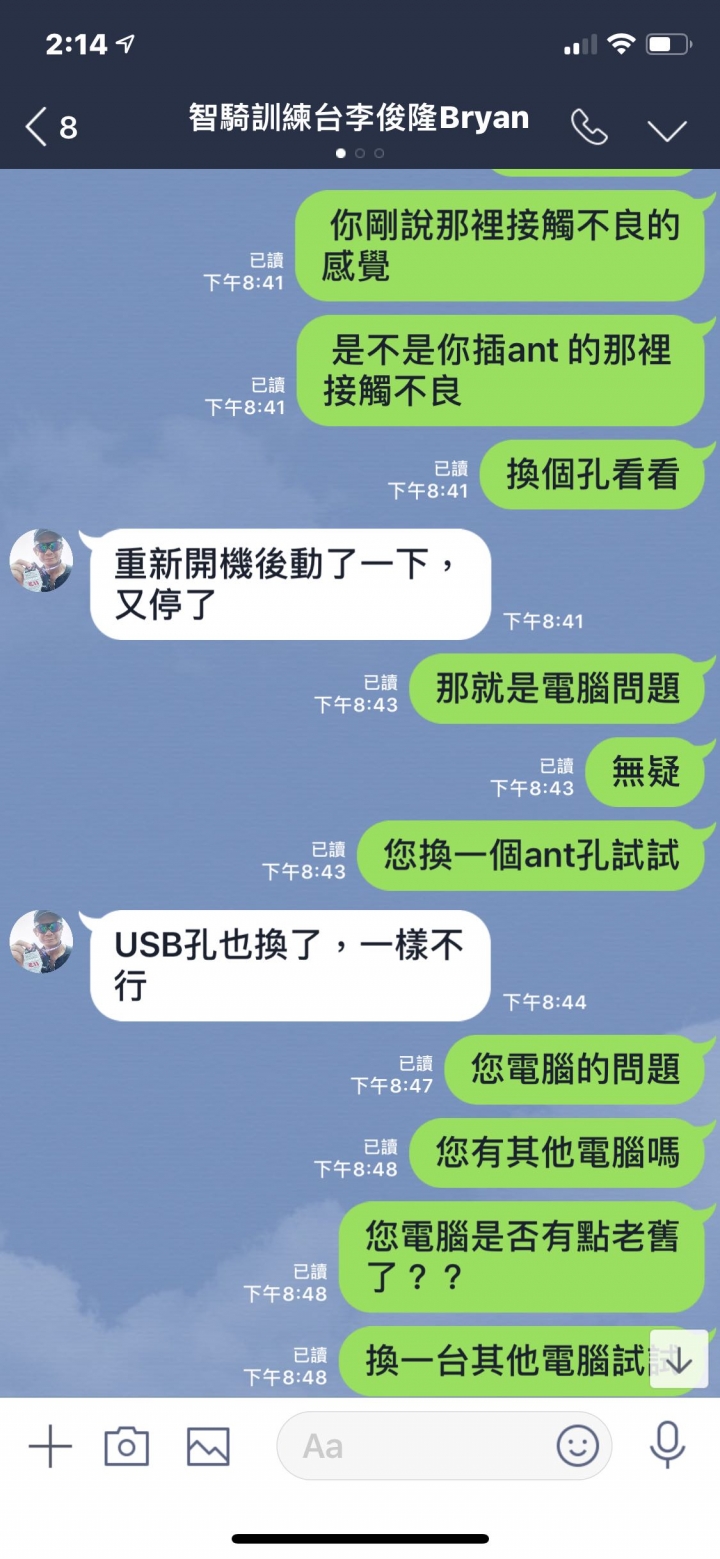Go back to the chat list
This screenshot has height=1559, width=720.
[50, 128]
